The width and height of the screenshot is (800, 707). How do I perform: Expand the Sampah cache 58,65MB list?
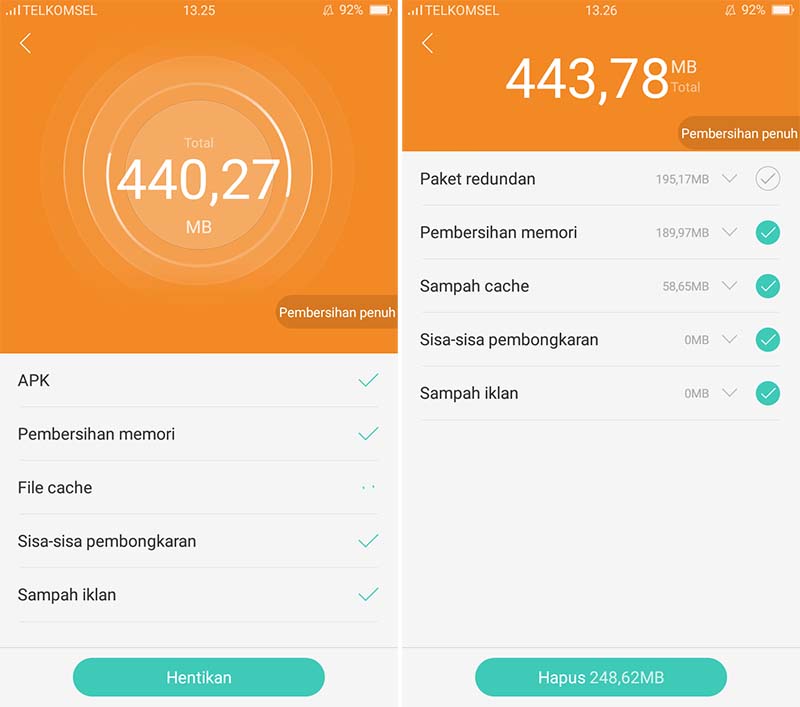coord(729,286)
